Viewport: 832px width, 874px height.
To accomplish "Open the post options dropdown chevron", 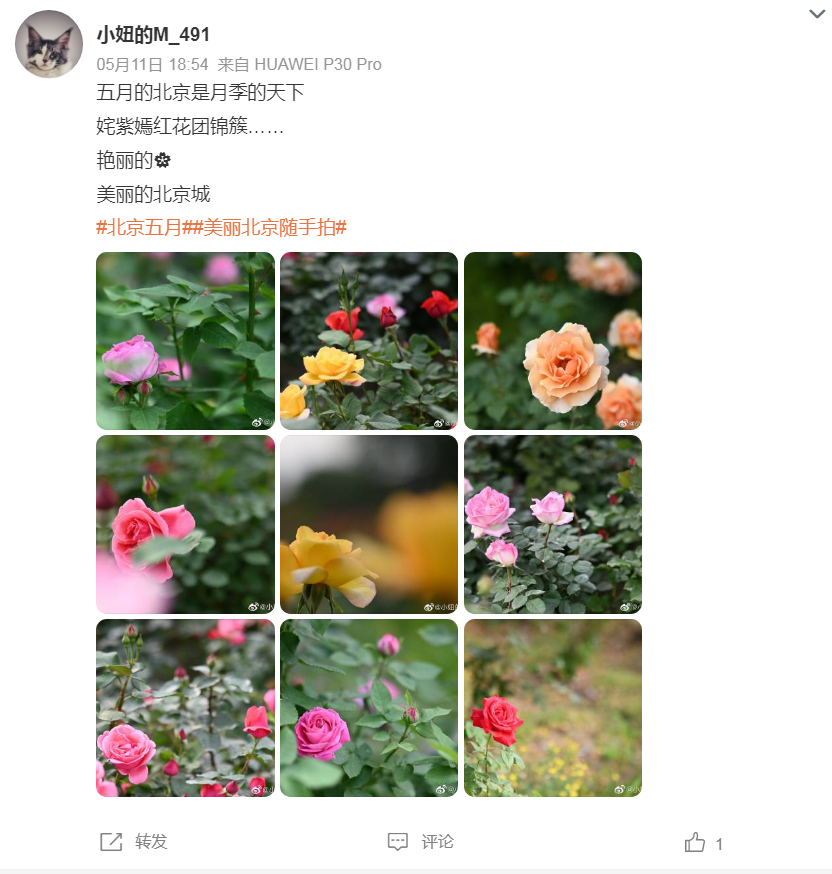I will (x=816, y=13).
